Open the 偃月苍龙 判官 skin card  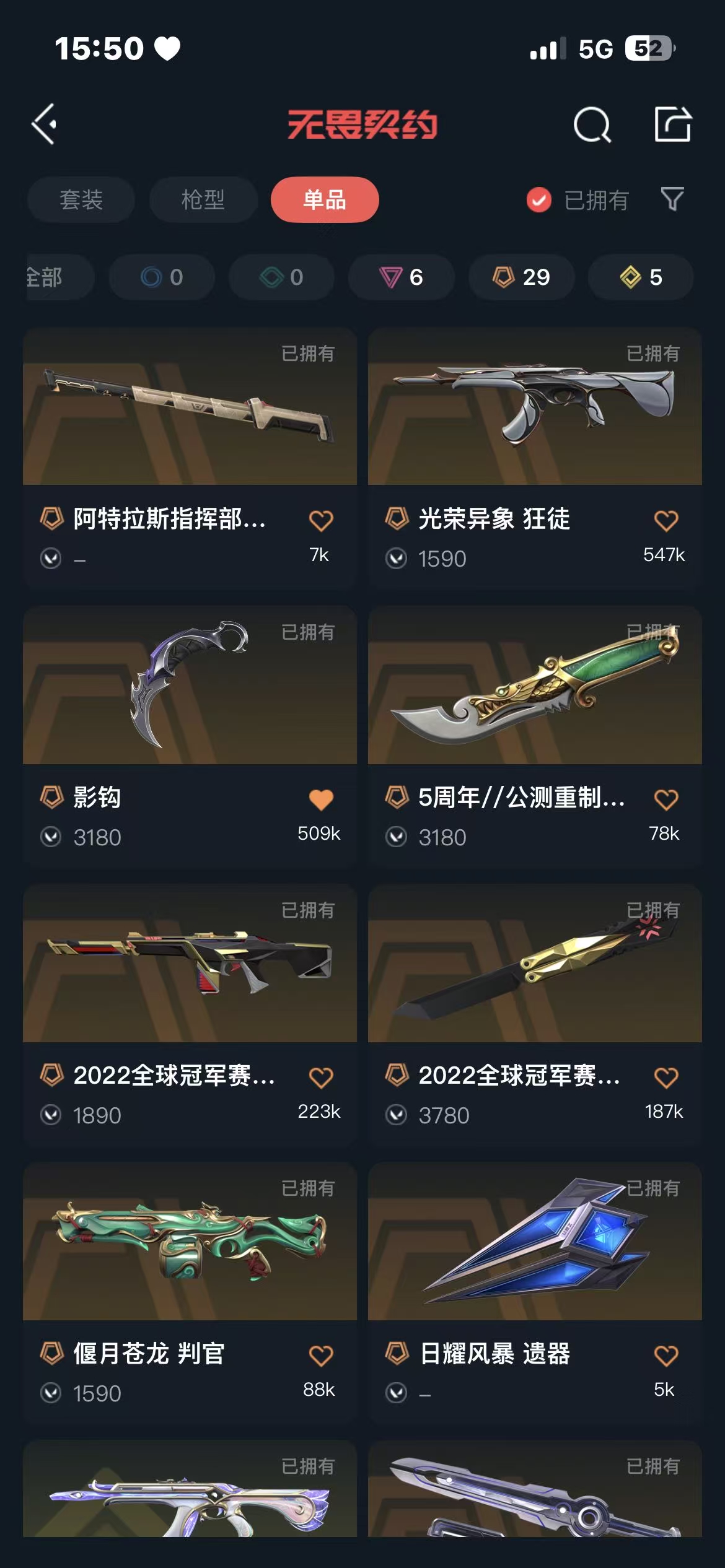(190, 1292)
